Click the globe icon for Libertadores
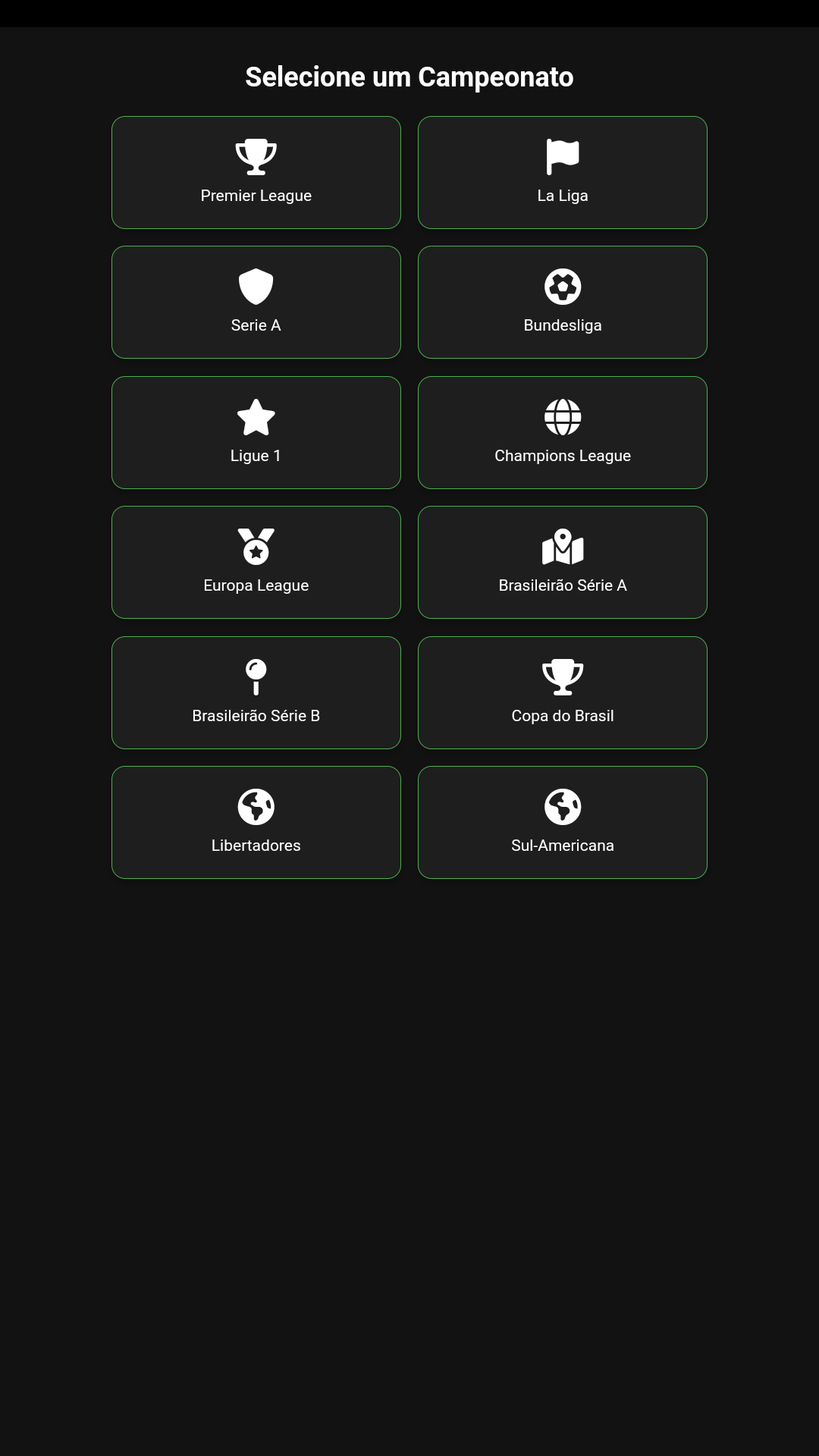Screen dimensions: 819x1456 (x=256, y=806)
